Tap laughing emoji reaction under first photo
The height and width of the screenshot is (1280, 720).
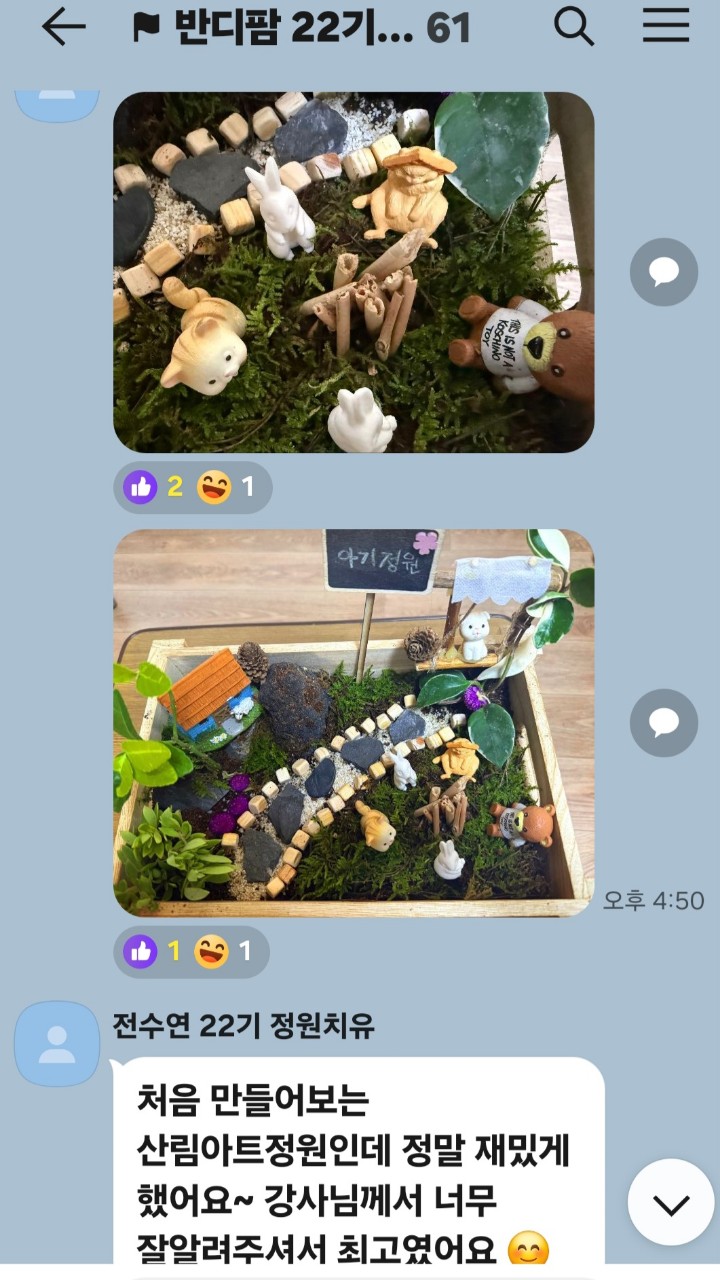point(224,487)
